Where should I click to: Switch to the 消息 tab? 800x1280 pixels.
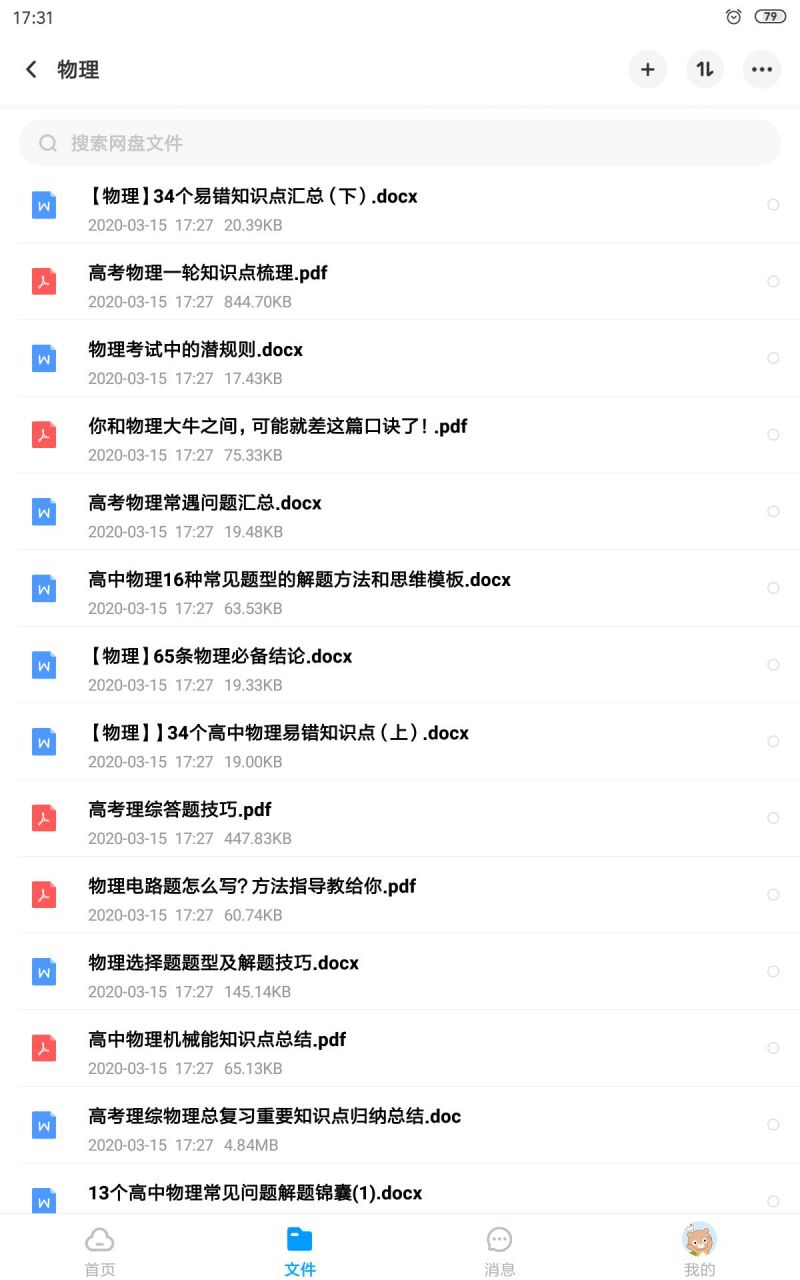500,1250
